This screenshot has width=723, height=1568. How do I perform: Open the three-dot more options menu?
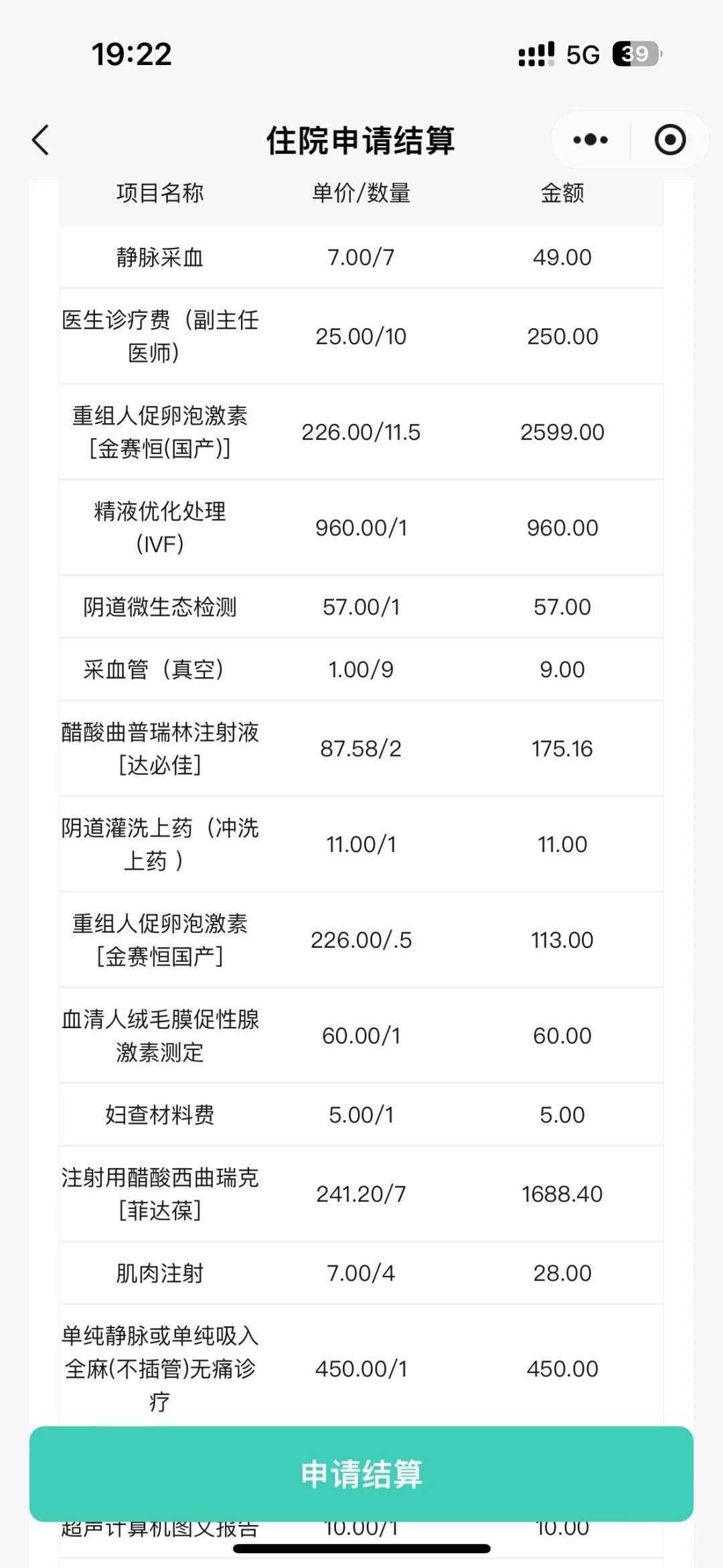pos(588,139)
